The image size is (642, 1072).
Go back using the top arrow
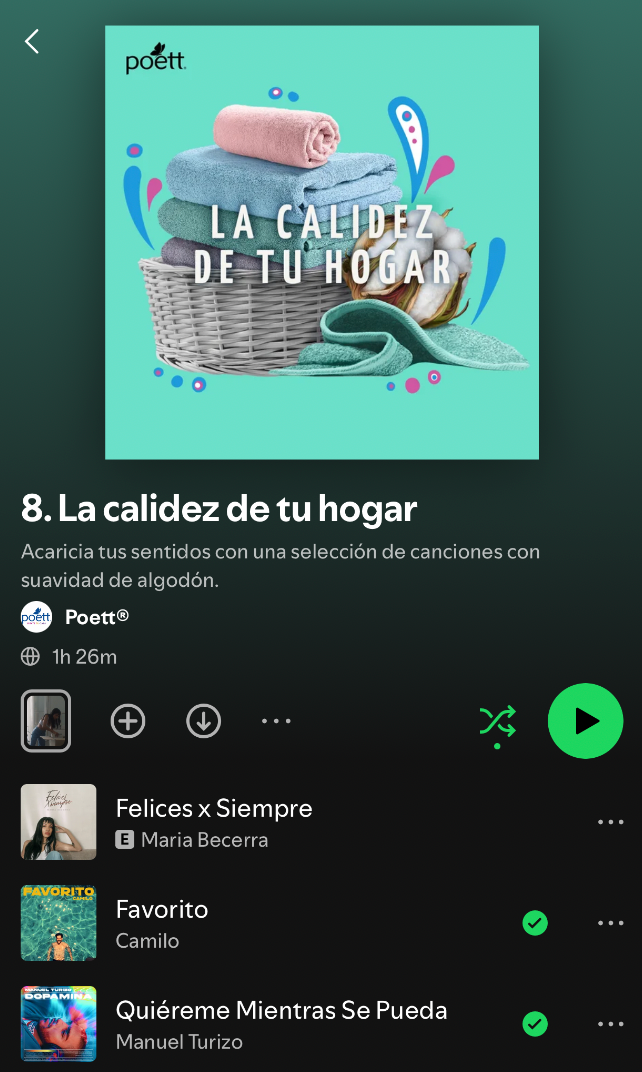[x=32, y=41]
